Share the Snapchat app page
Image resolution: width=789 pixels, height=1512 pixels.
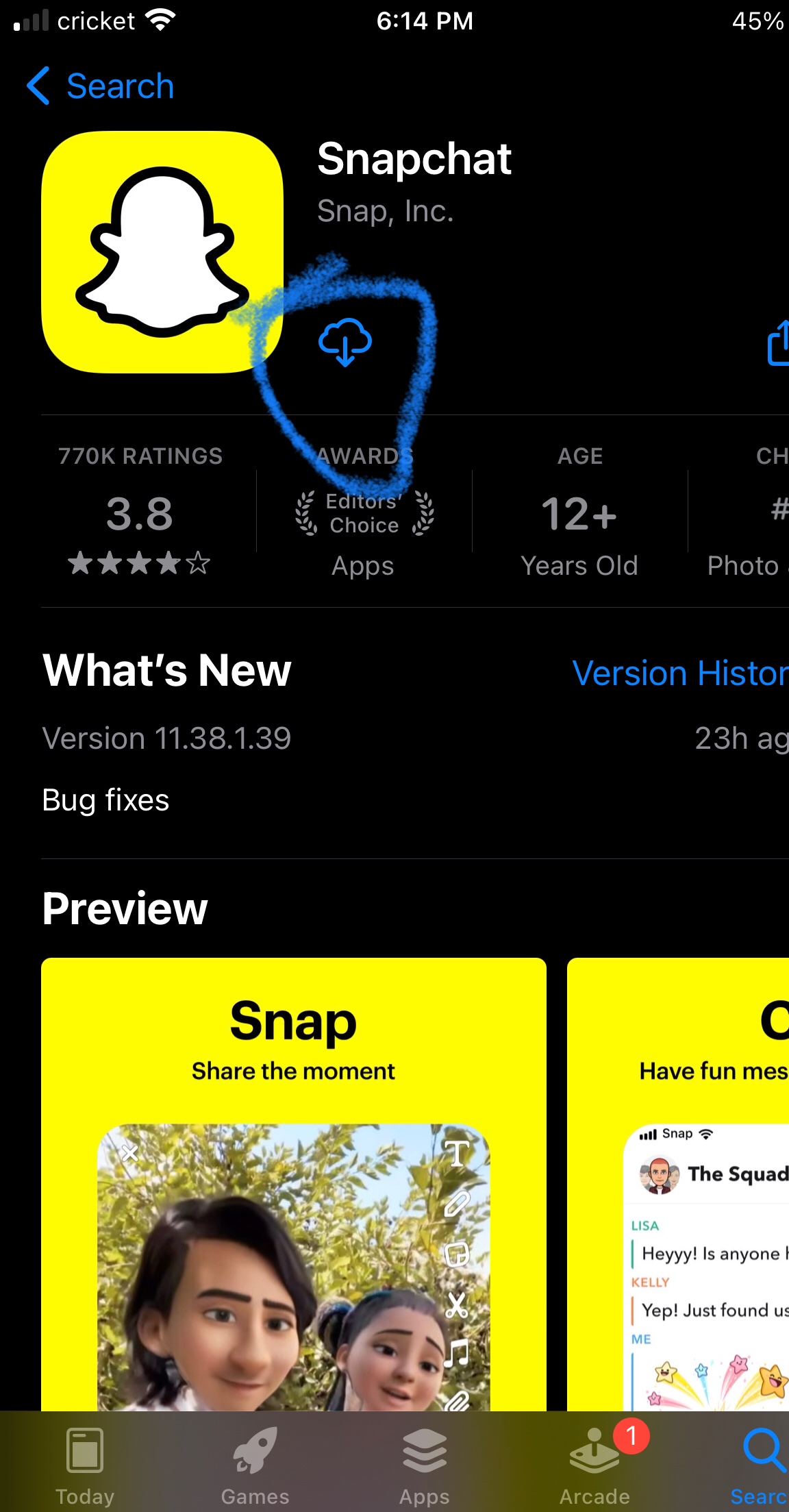click(x=778, y=343)
